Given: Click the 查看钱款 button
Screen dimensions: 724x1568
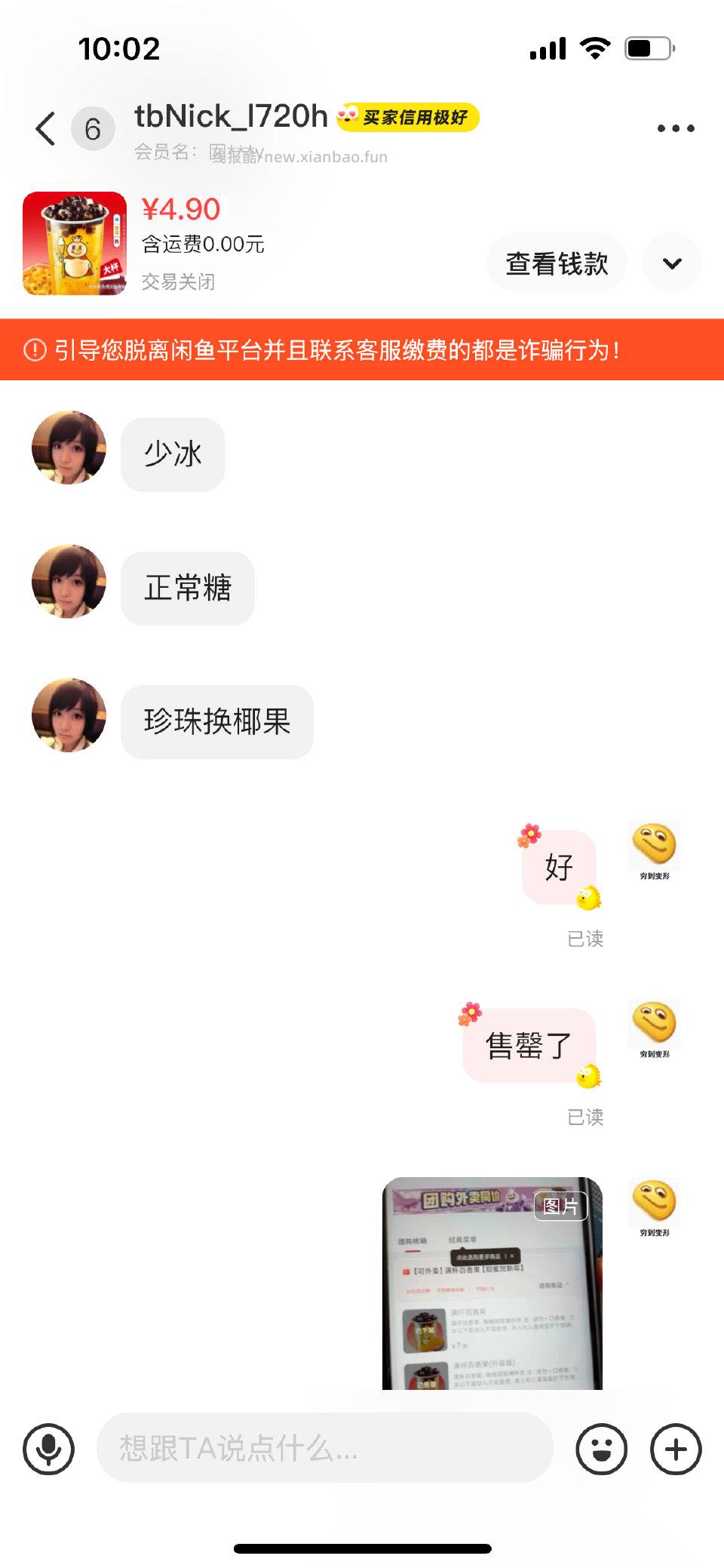Looking at the screenshot, I should [x=557, y=263].
